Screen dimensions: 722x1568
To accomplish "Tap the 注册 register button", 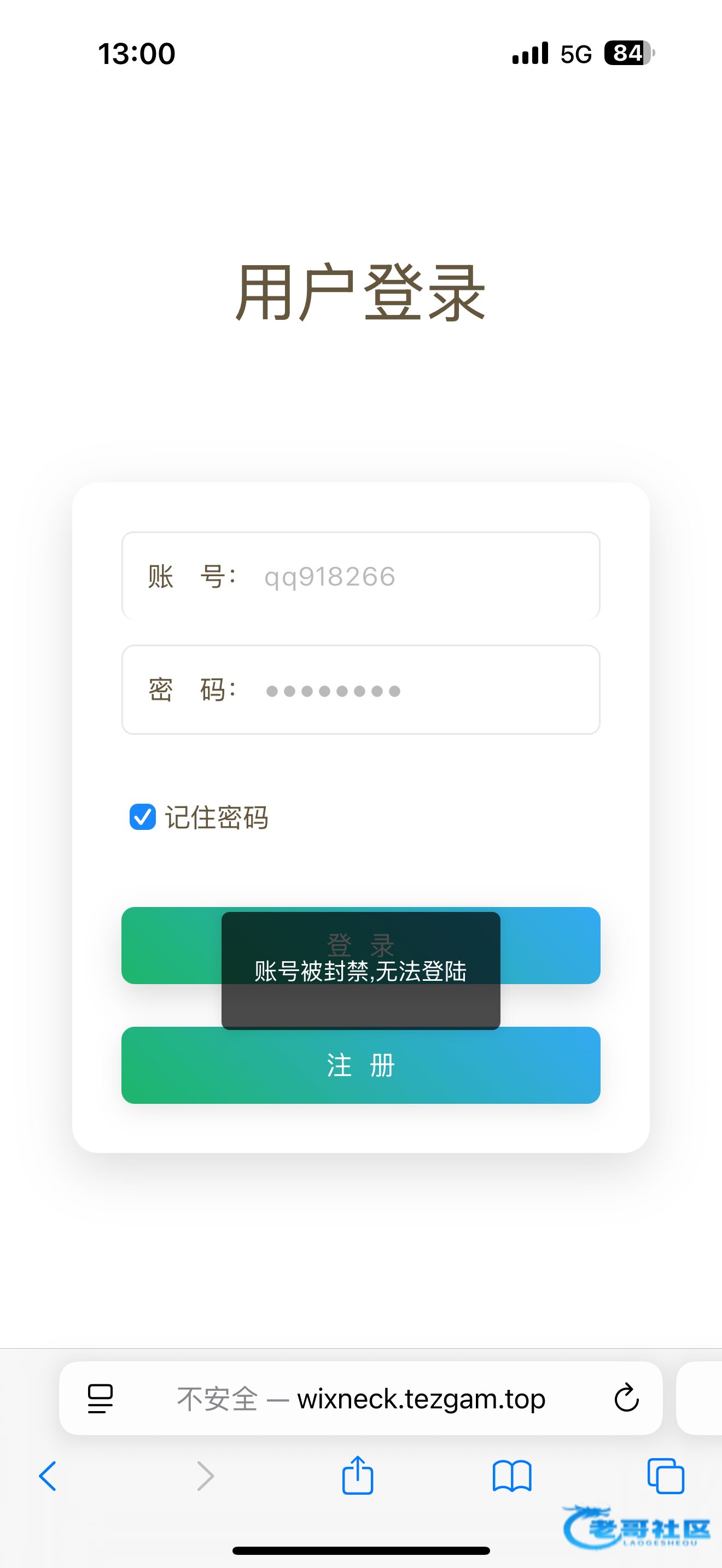I will click(360, 1065).
